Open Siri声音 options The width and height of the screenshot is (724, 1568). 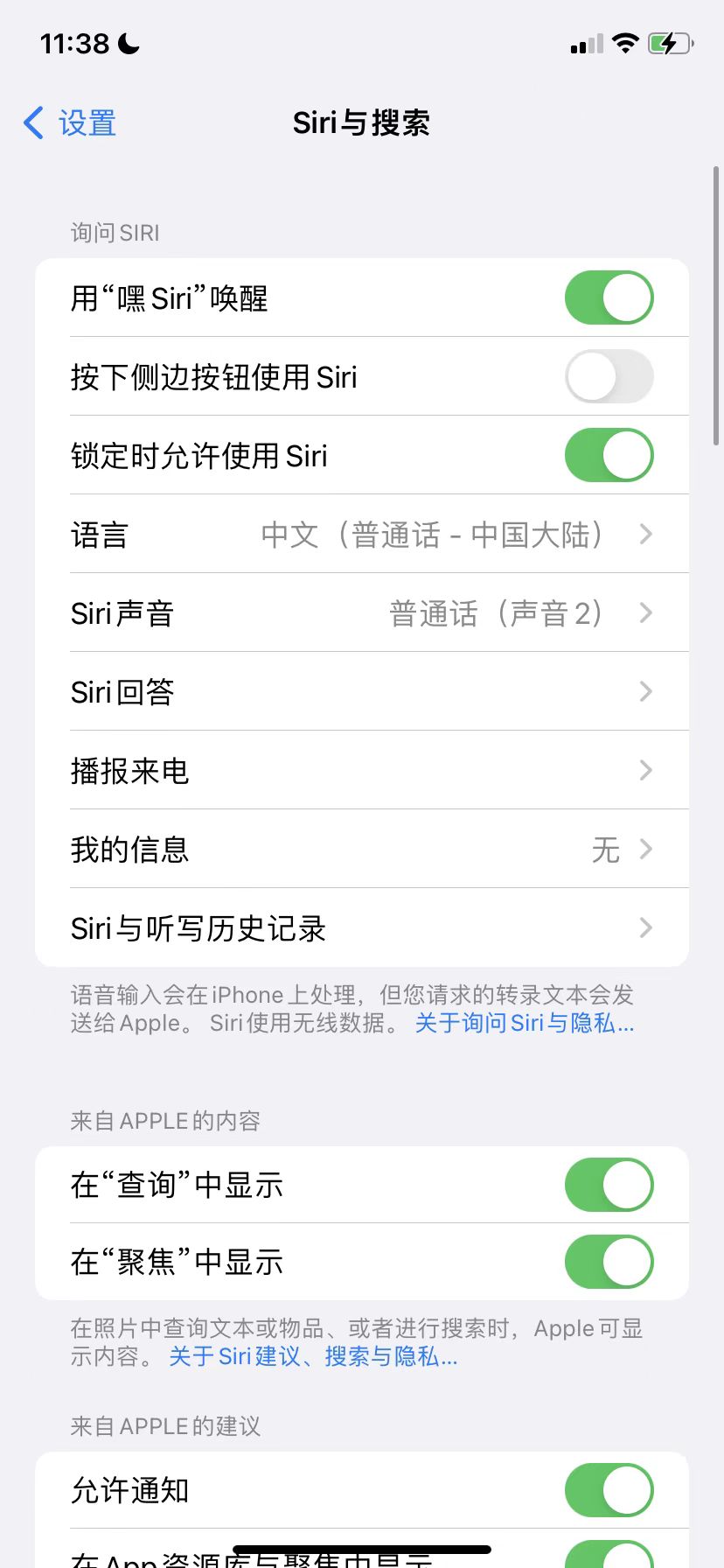pyautogui.click(x=362, y=612)
